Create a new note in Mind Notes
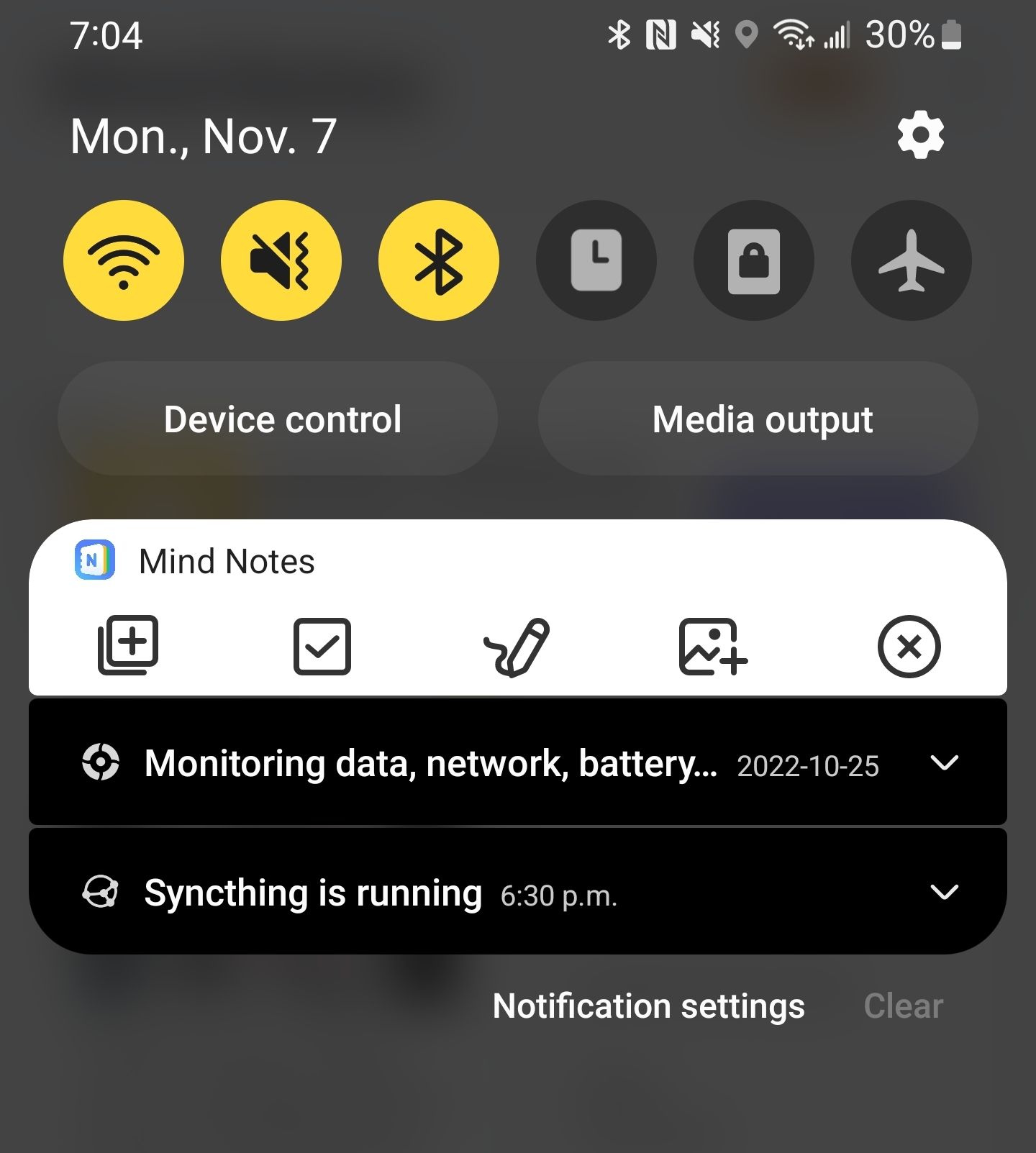1036x1153 pixels. (x=128, y=645)
